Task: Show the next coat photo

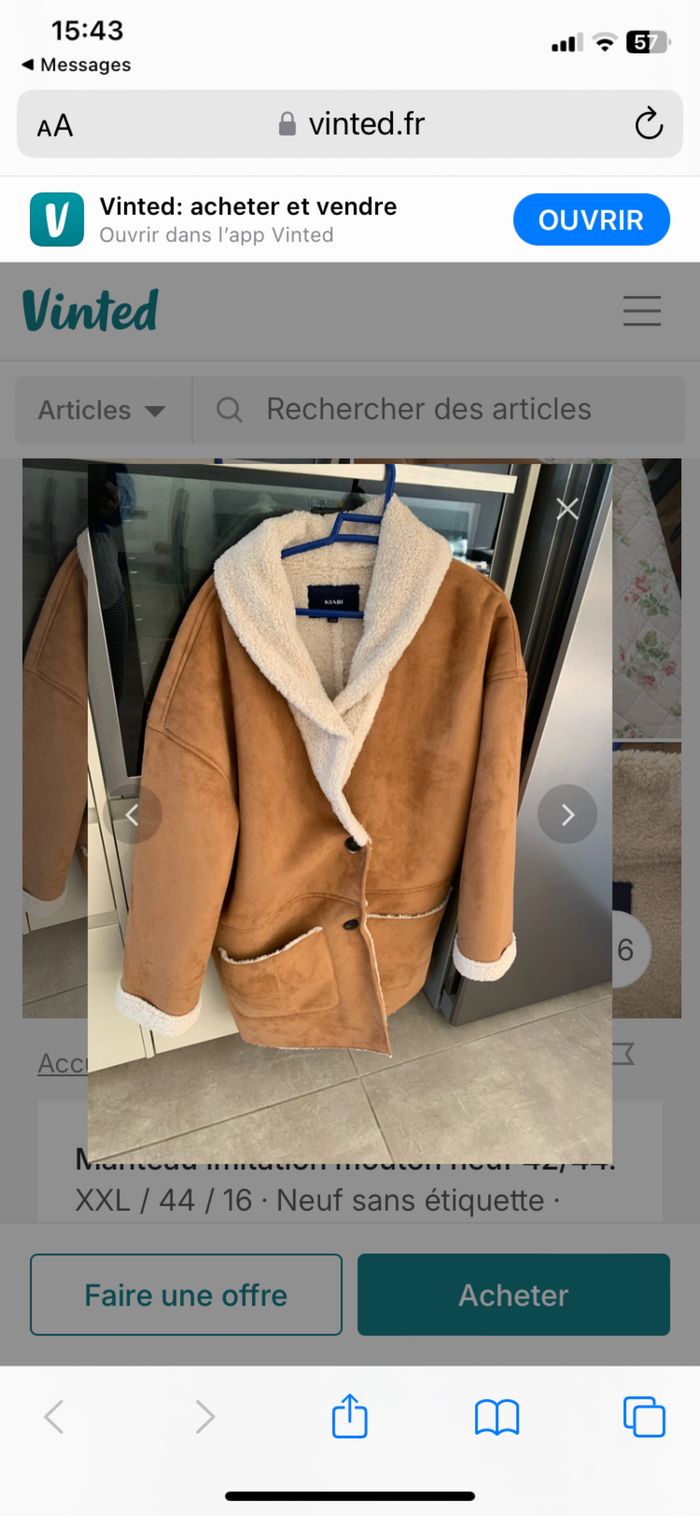Action: (x=567, y=815)
